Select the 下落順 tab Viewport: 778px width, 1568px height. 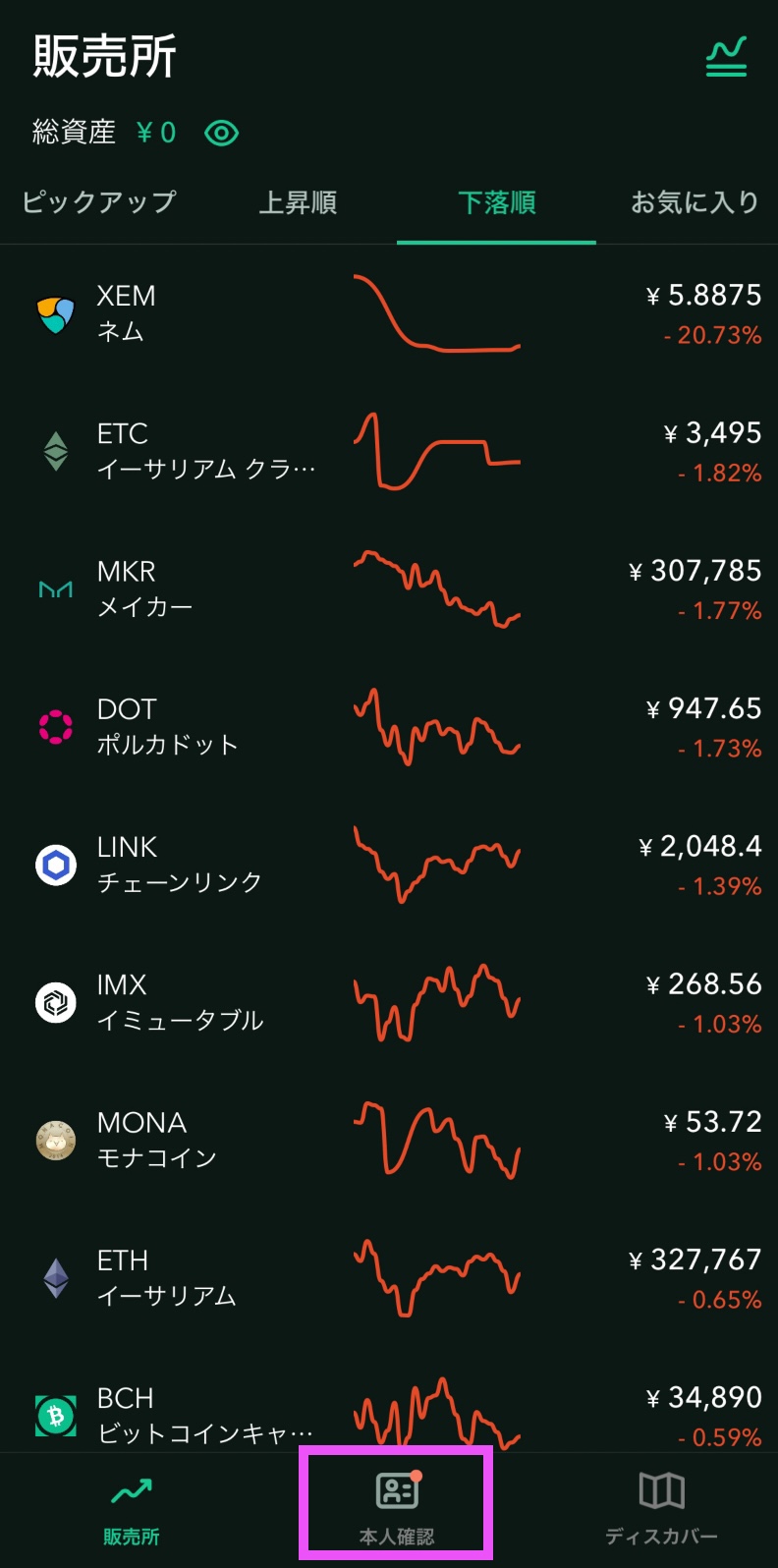click(496, 202)
